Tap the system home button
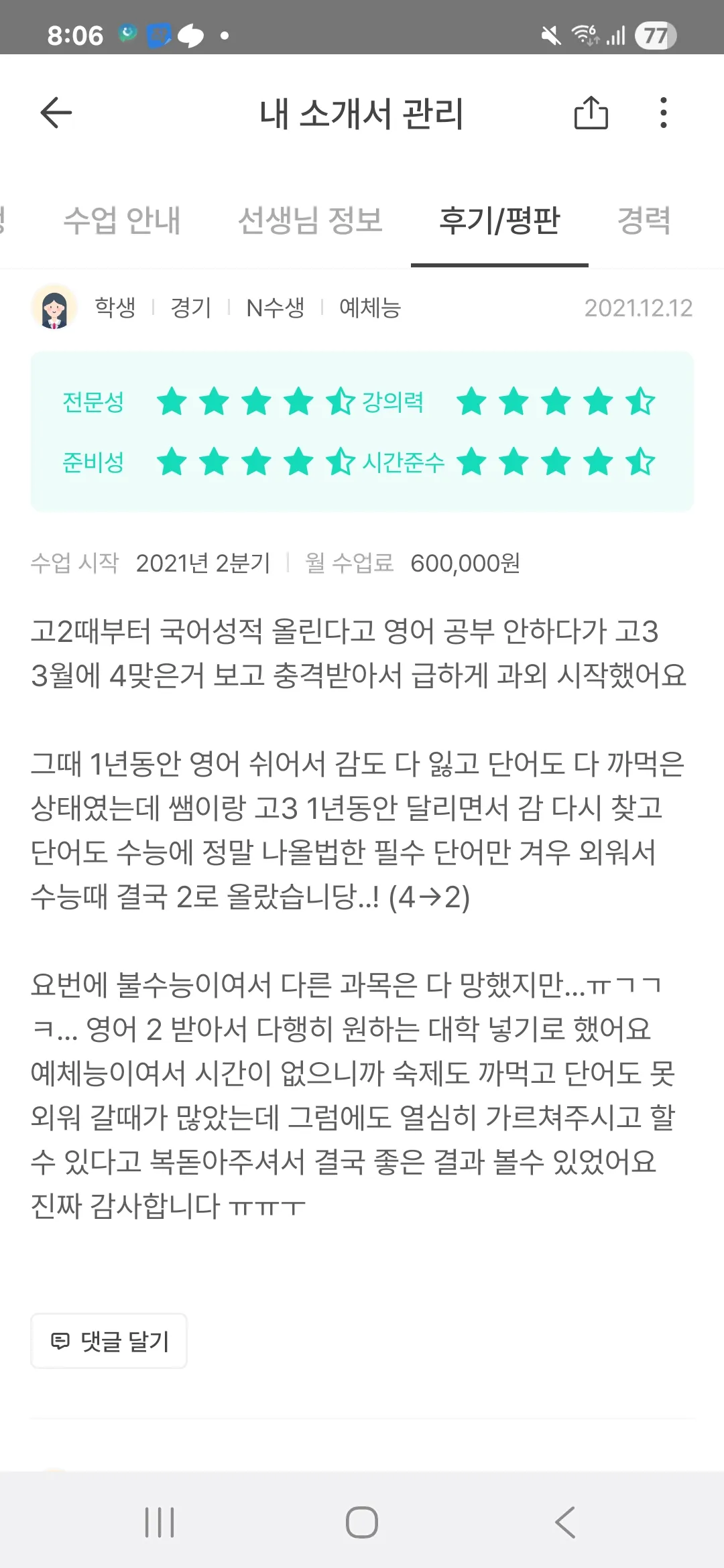 click(362, 1522)
